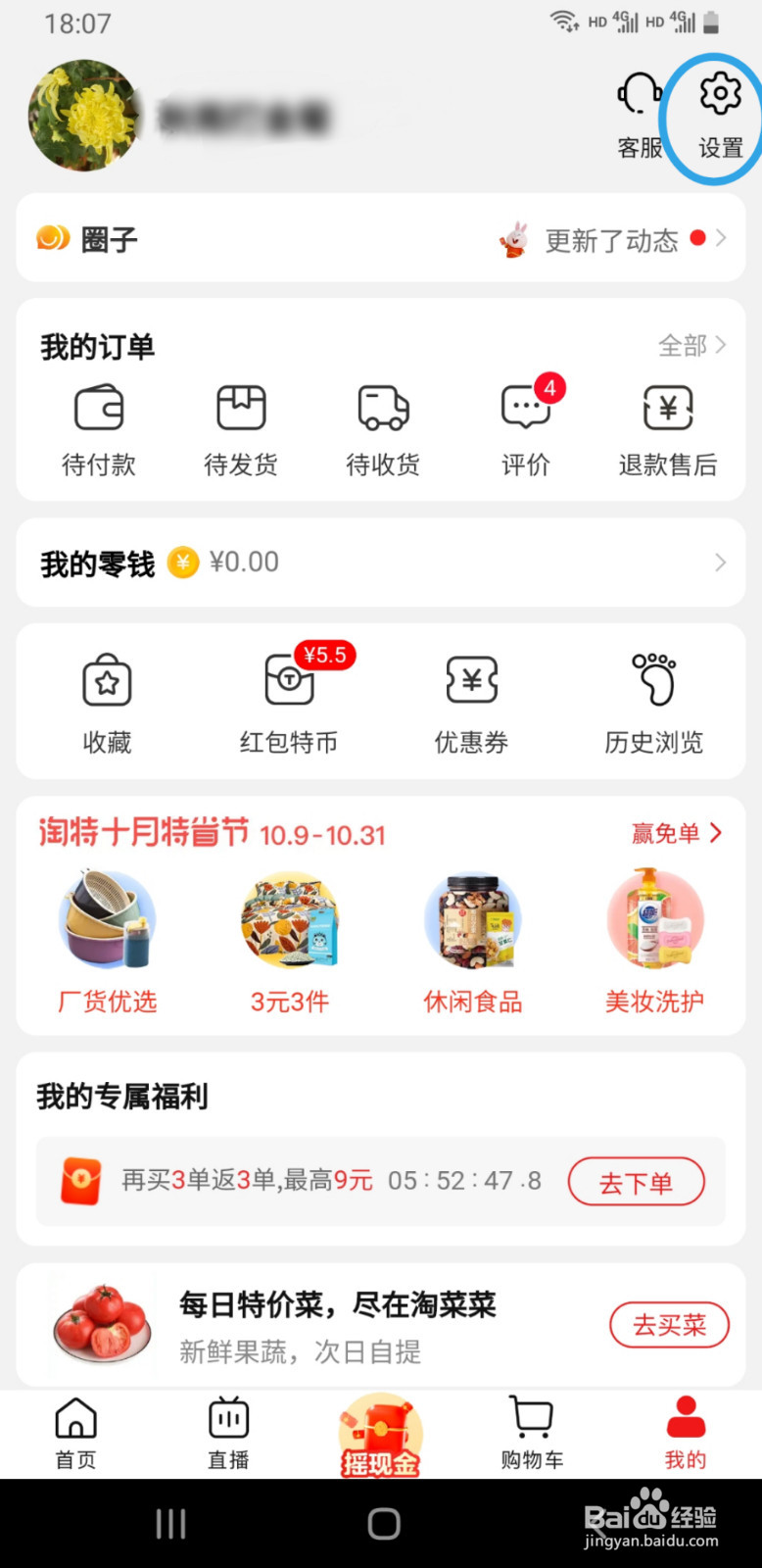The width and height of the screenshot is (762, 1568).
Task: Open 设置 settings gear
Action: (x=721, y=116)
